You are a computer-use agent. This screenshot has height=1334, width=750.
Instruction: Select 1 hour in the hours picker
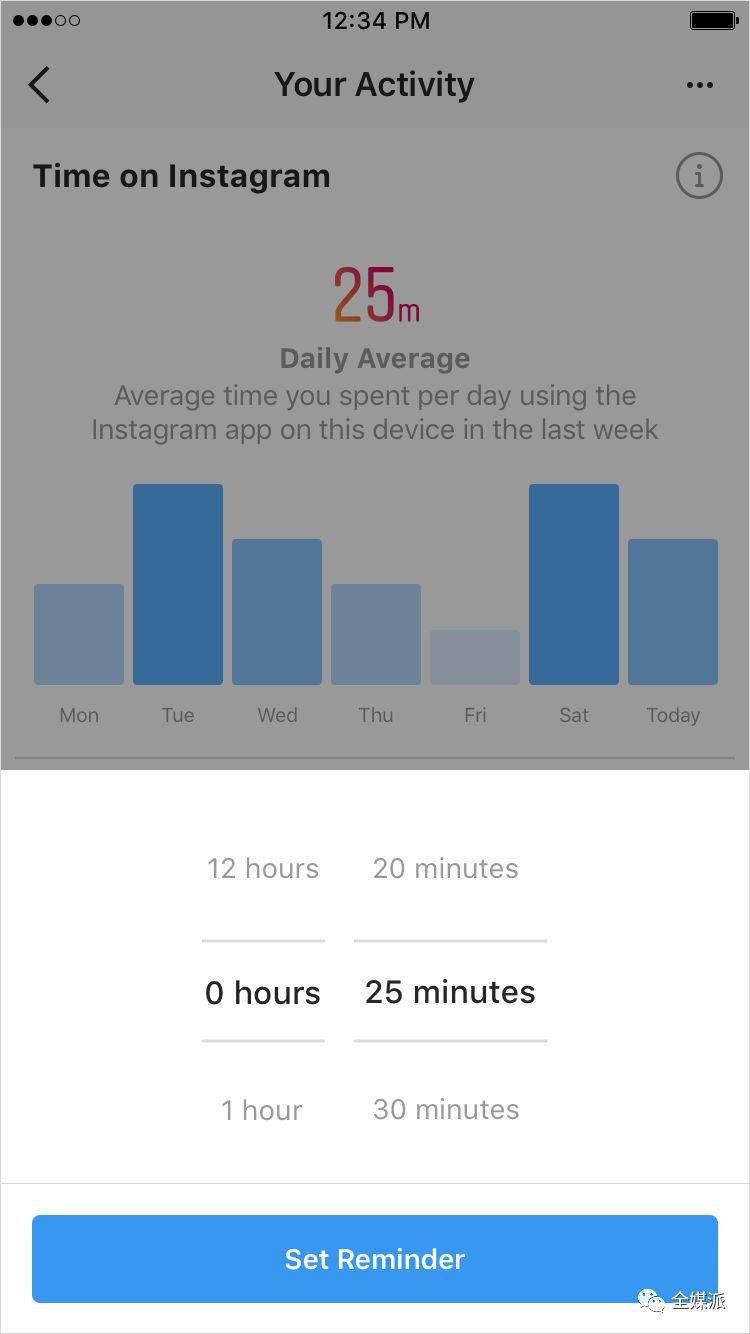[x=262, y=1109]
